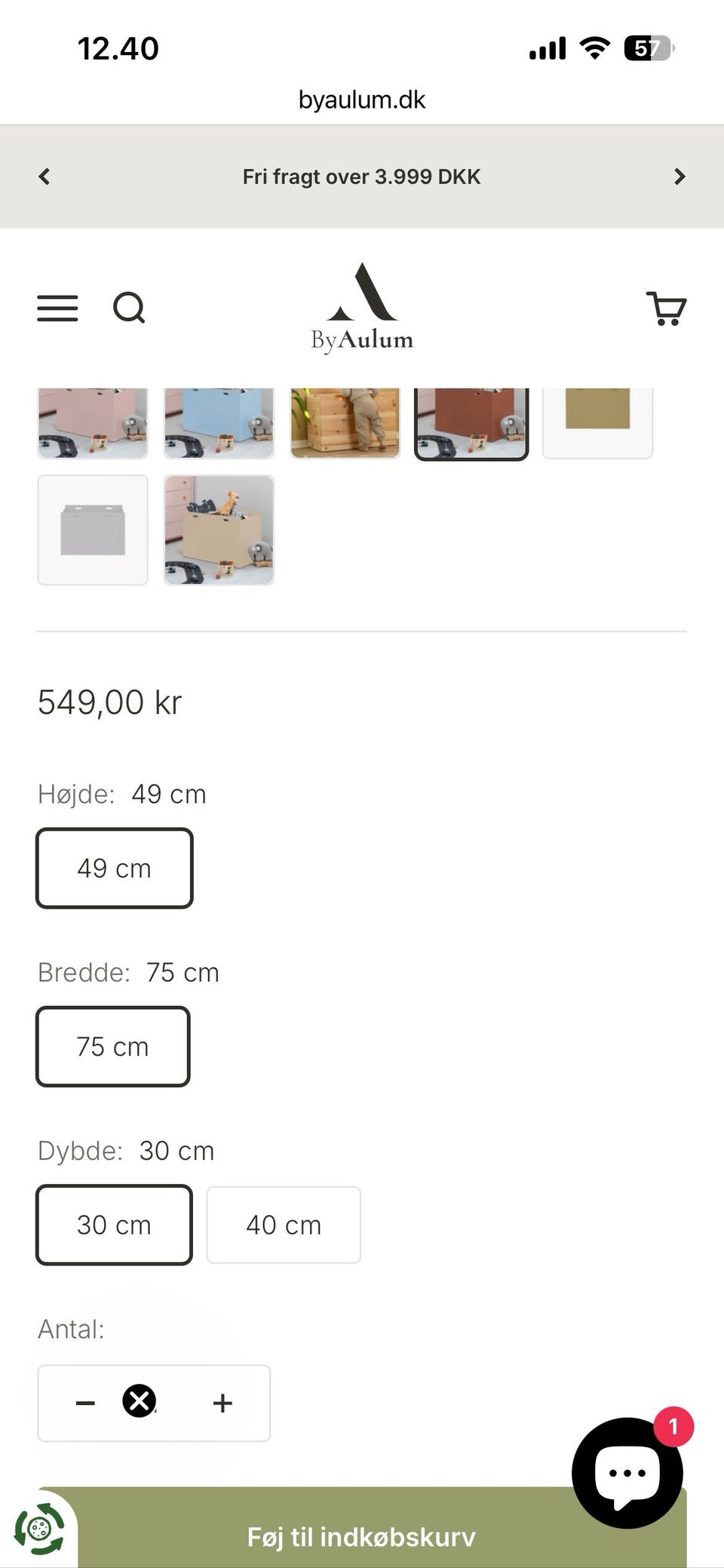Decrease quantity with the minus icon

[84, 1403]
